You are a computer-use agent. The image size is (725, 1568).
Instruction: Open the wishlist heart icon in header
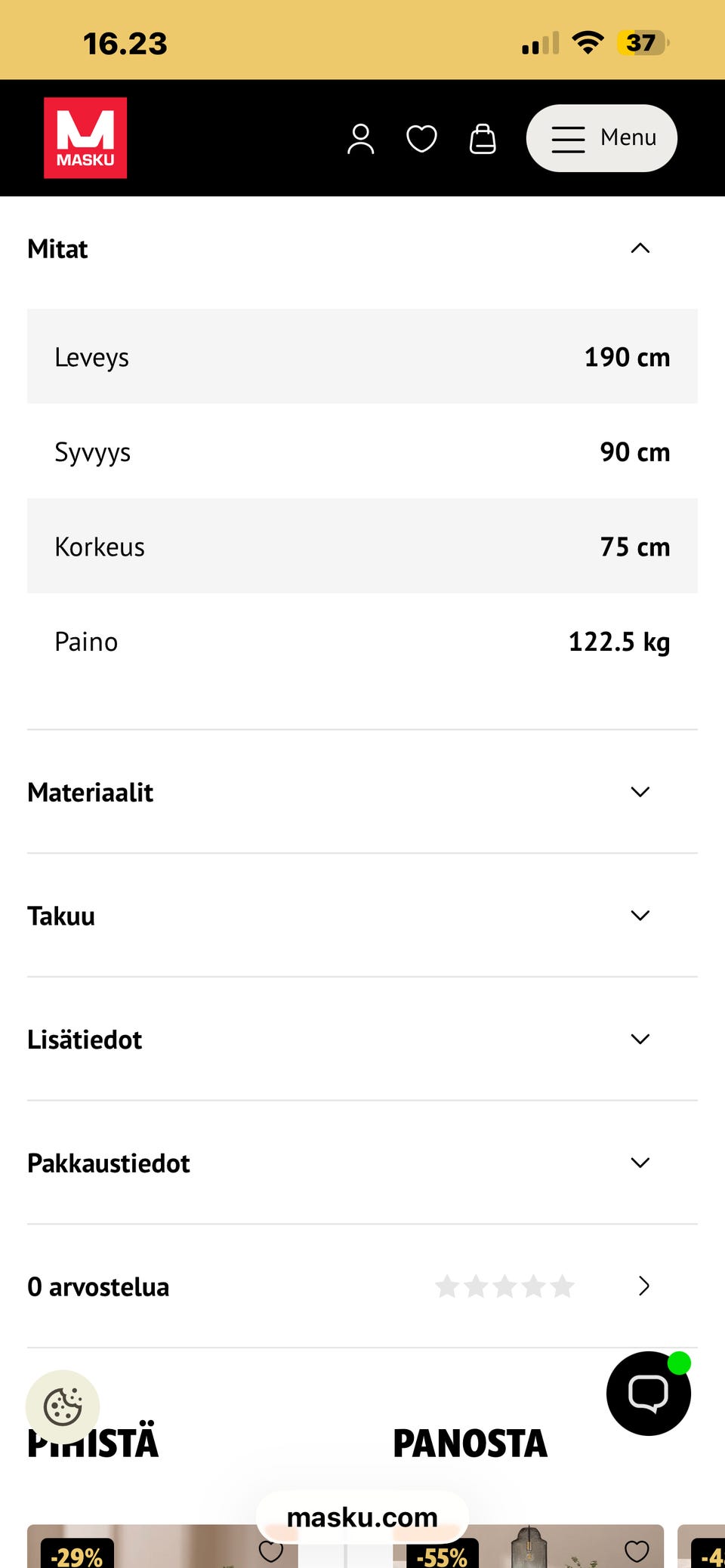pyautogui.click(x=421, y=138)
